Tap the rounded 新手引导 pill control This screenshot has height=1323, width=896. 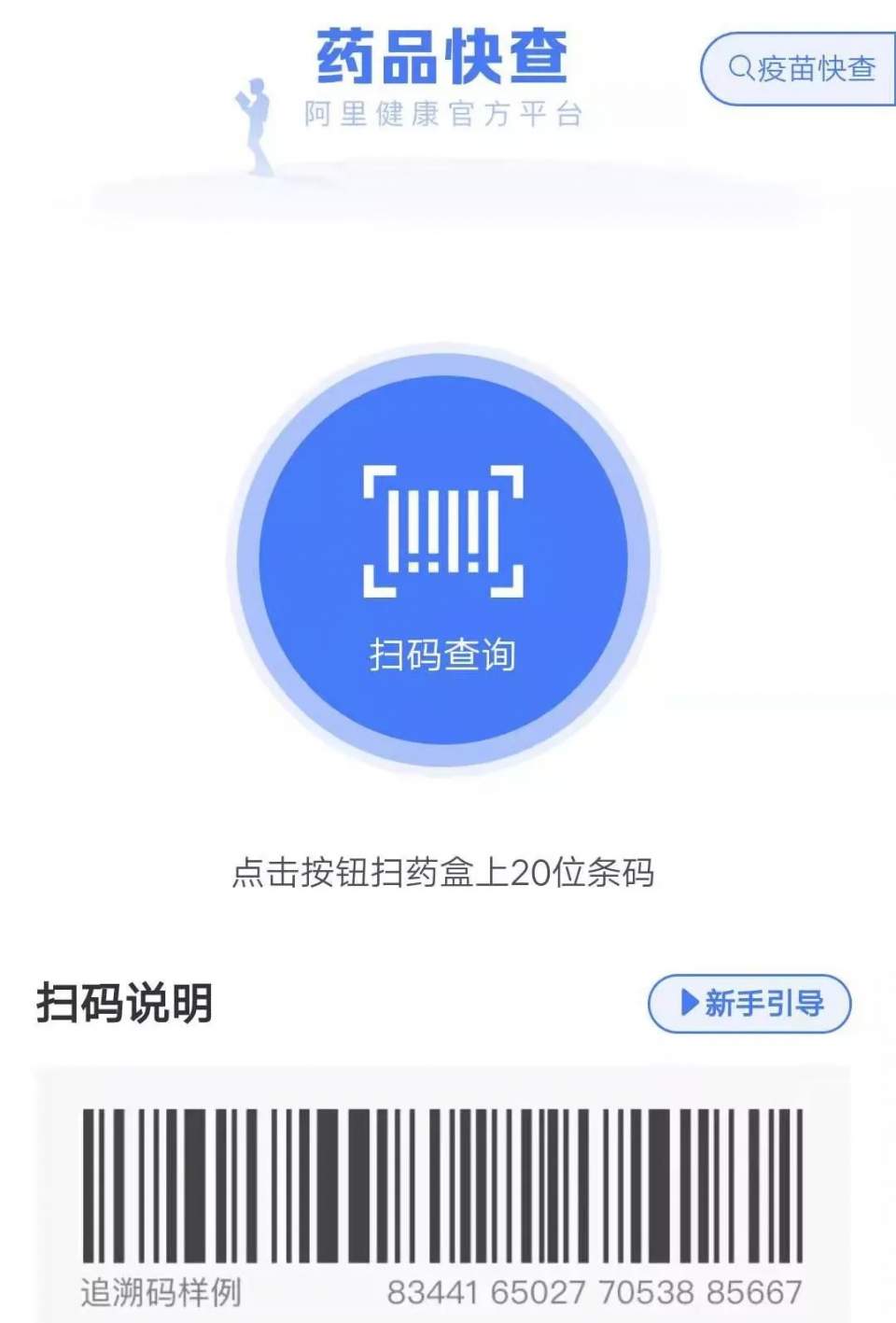click(x=747, y=1004)
